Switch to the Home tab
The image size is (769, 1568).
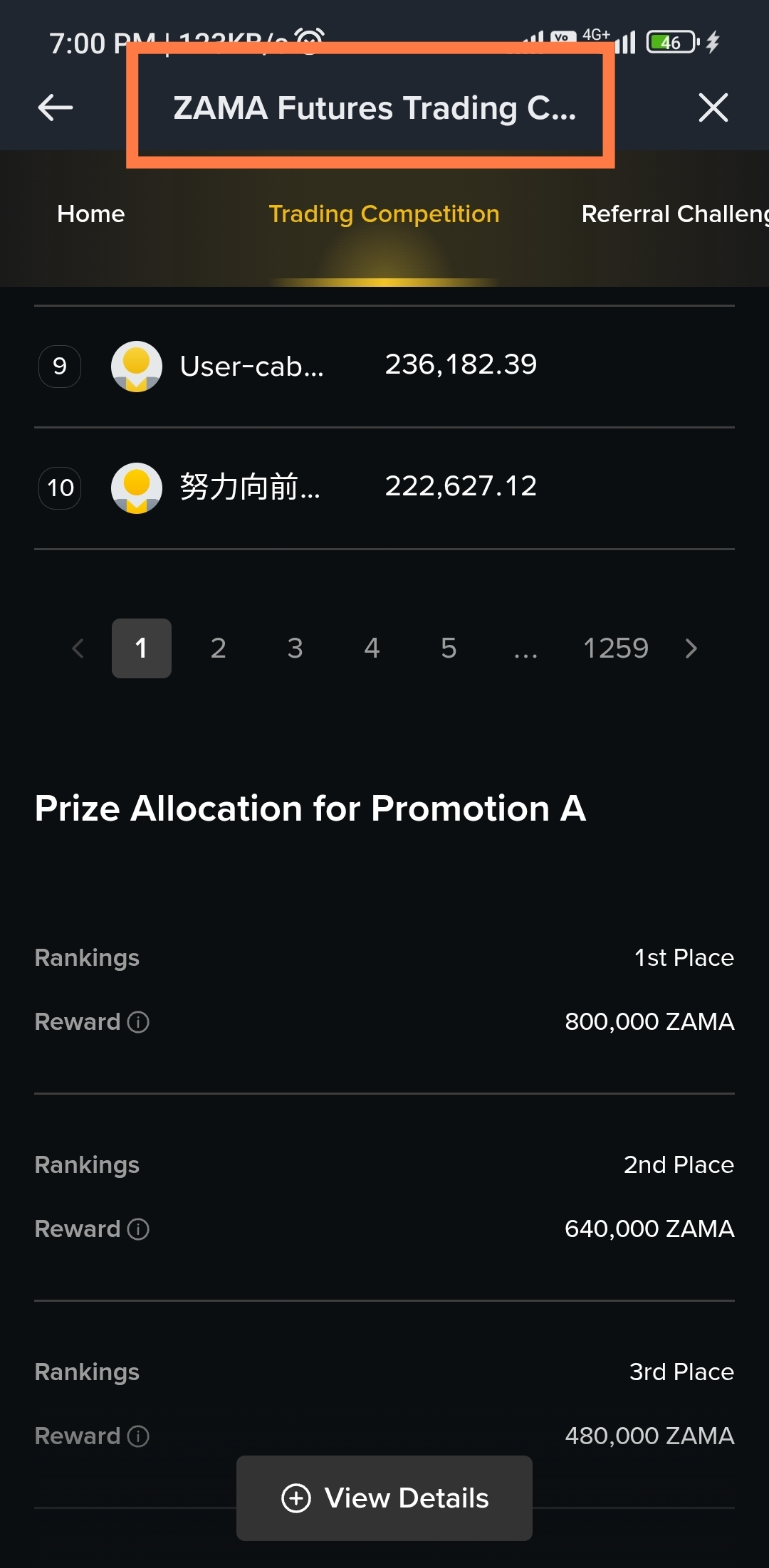(91, 214)
